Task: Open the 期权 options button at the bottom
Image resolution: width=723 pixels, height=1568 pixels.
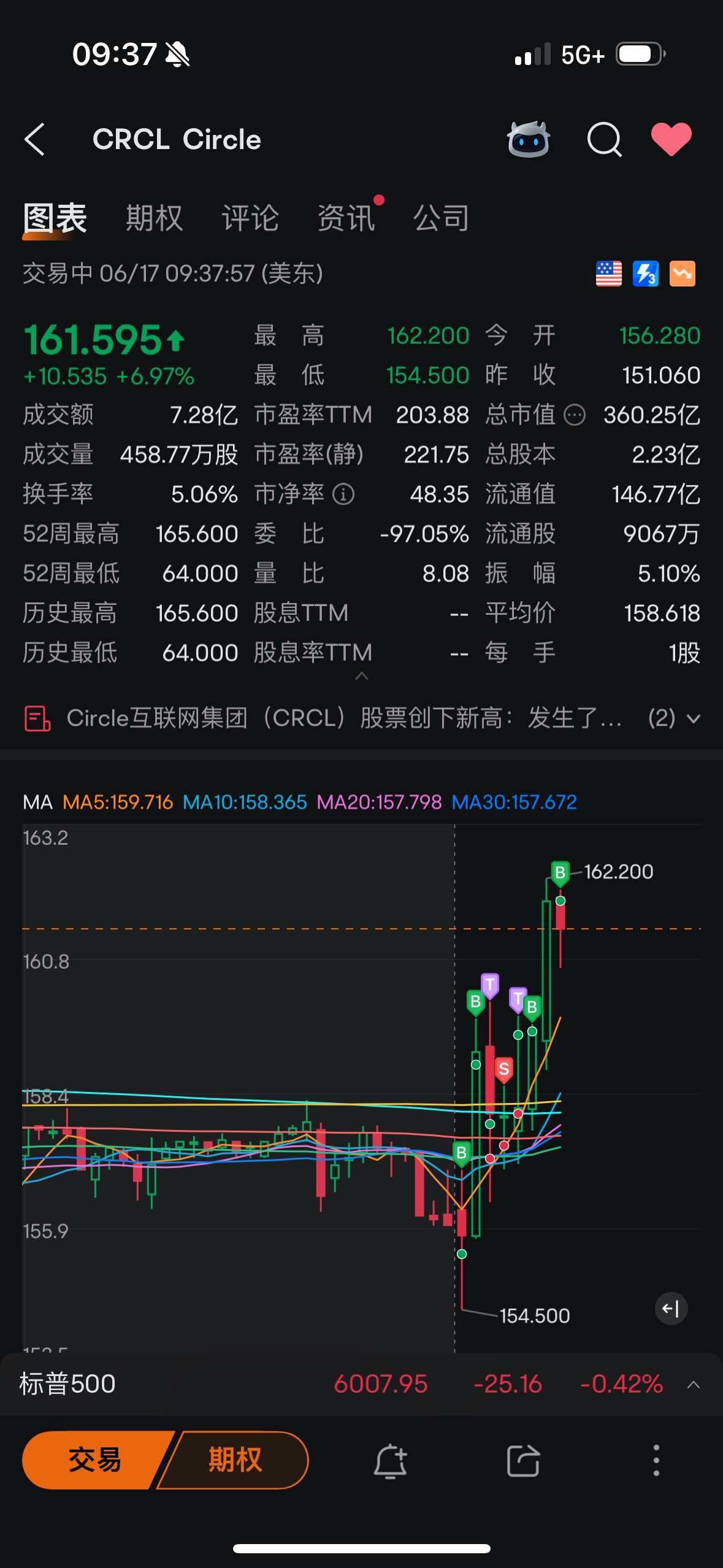Action: pyautogui.click(x=235, y=1459)
